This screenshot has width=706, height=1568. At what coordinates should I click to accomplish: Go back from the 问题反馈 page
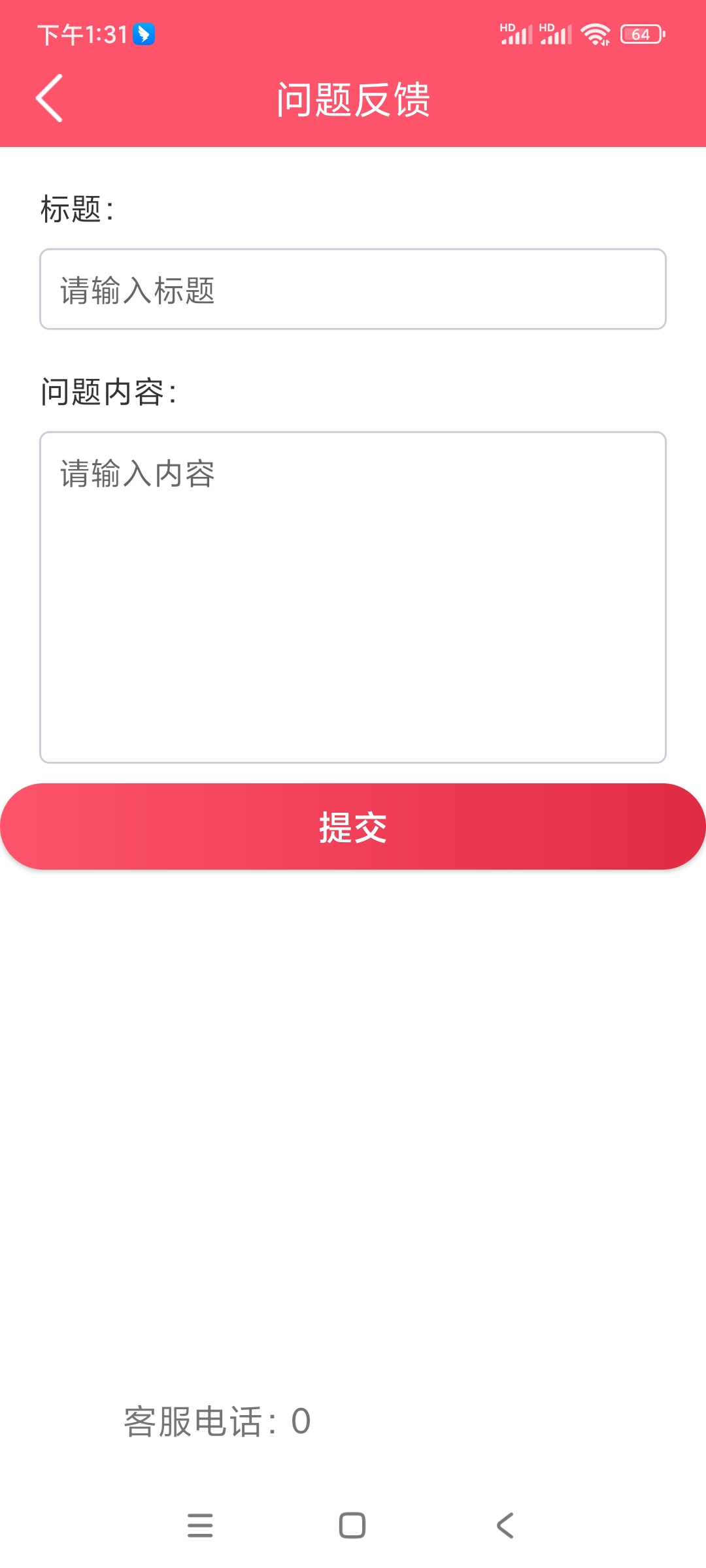coord(50,98)
